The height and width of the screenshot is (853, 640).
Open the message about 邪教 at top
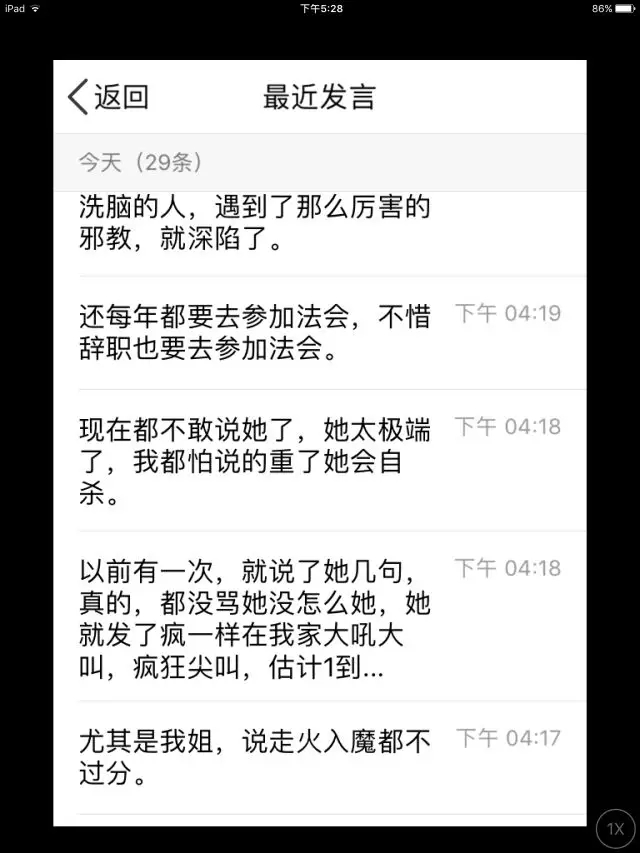point(255,225)
